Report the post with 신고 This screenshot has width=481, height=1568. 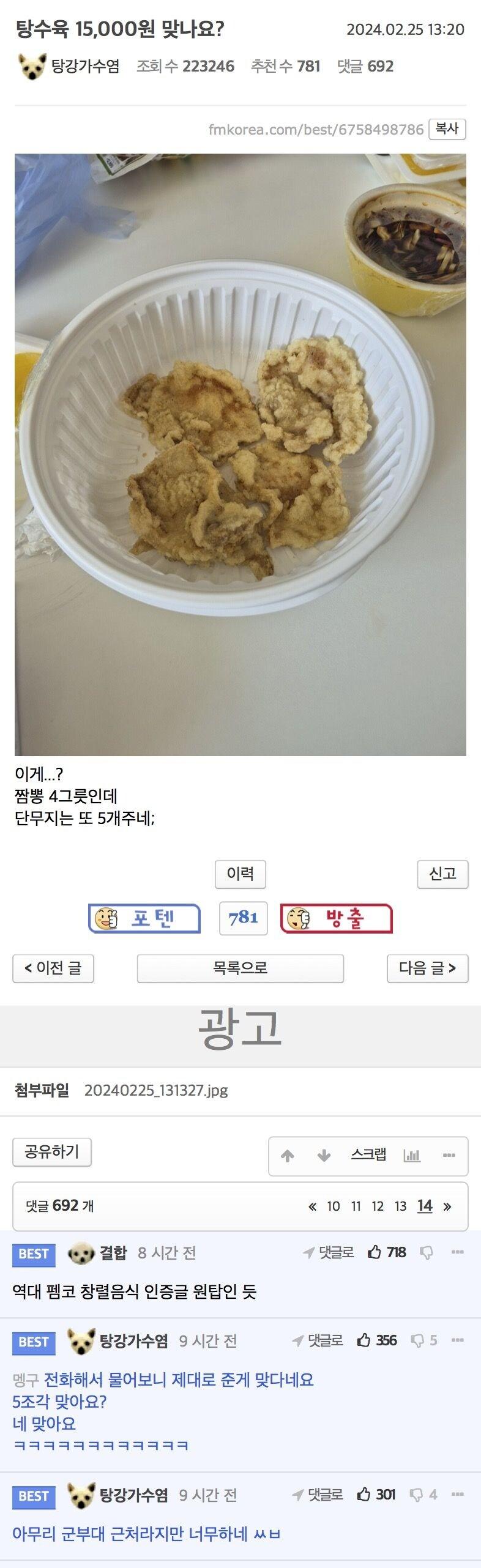point(442,874)
